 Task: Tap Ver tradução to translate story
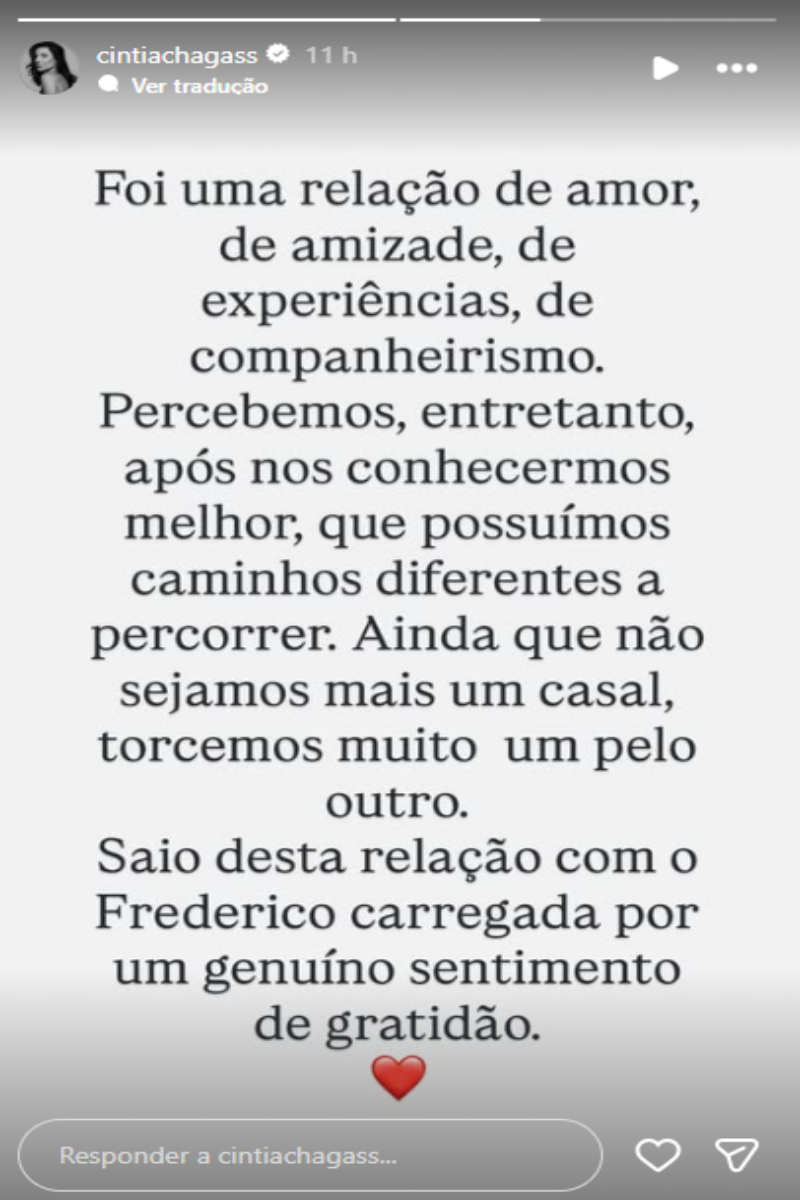pyautogui.click(x=199, y=87)
